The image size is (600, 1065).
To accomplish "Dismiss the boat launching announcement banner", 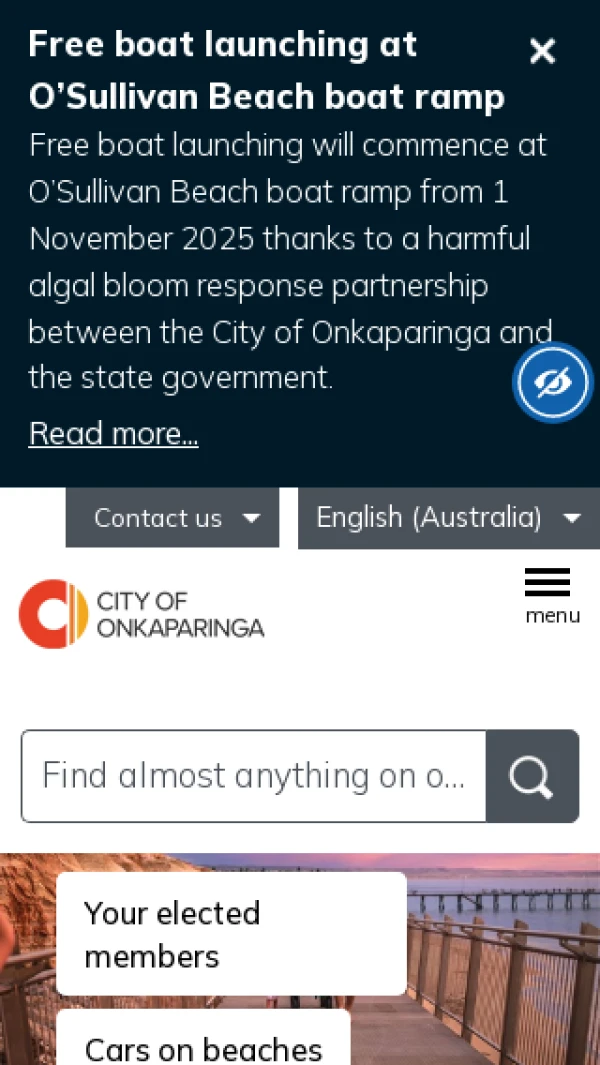I will click(542, 51).
